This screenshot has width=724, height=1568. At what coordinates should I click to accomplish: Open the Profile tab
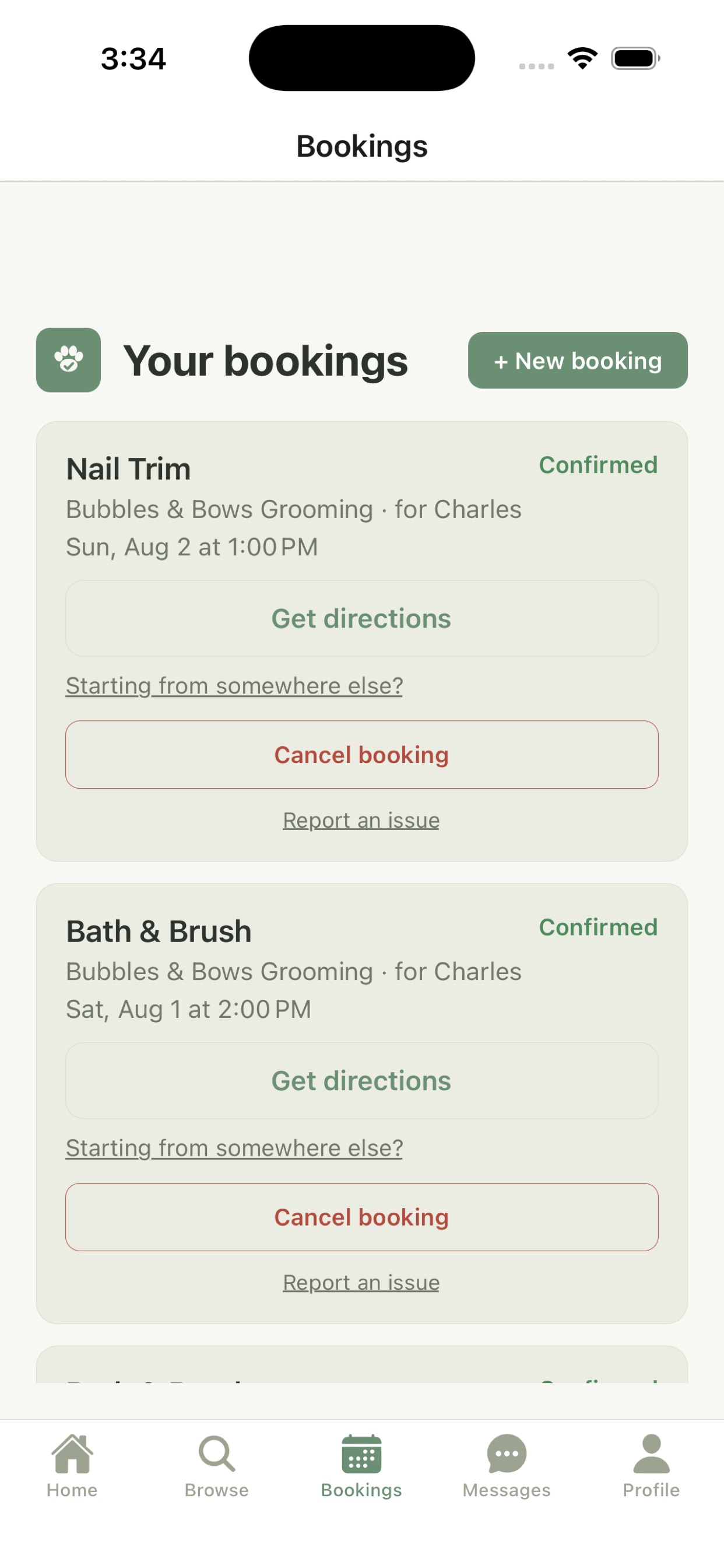click(651, 1466)
